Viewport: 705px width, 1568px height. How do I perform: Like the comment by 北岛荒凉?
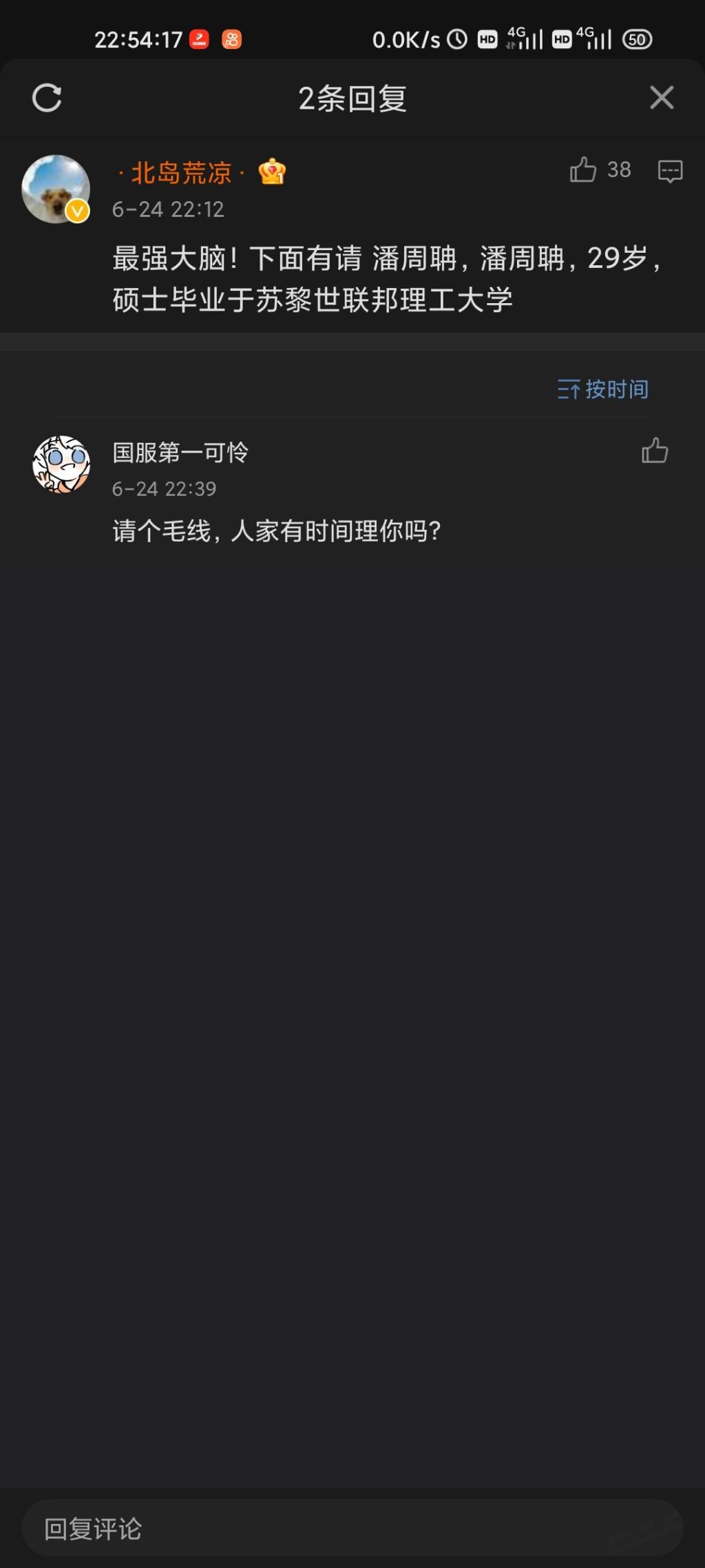[x=583, y=169]
